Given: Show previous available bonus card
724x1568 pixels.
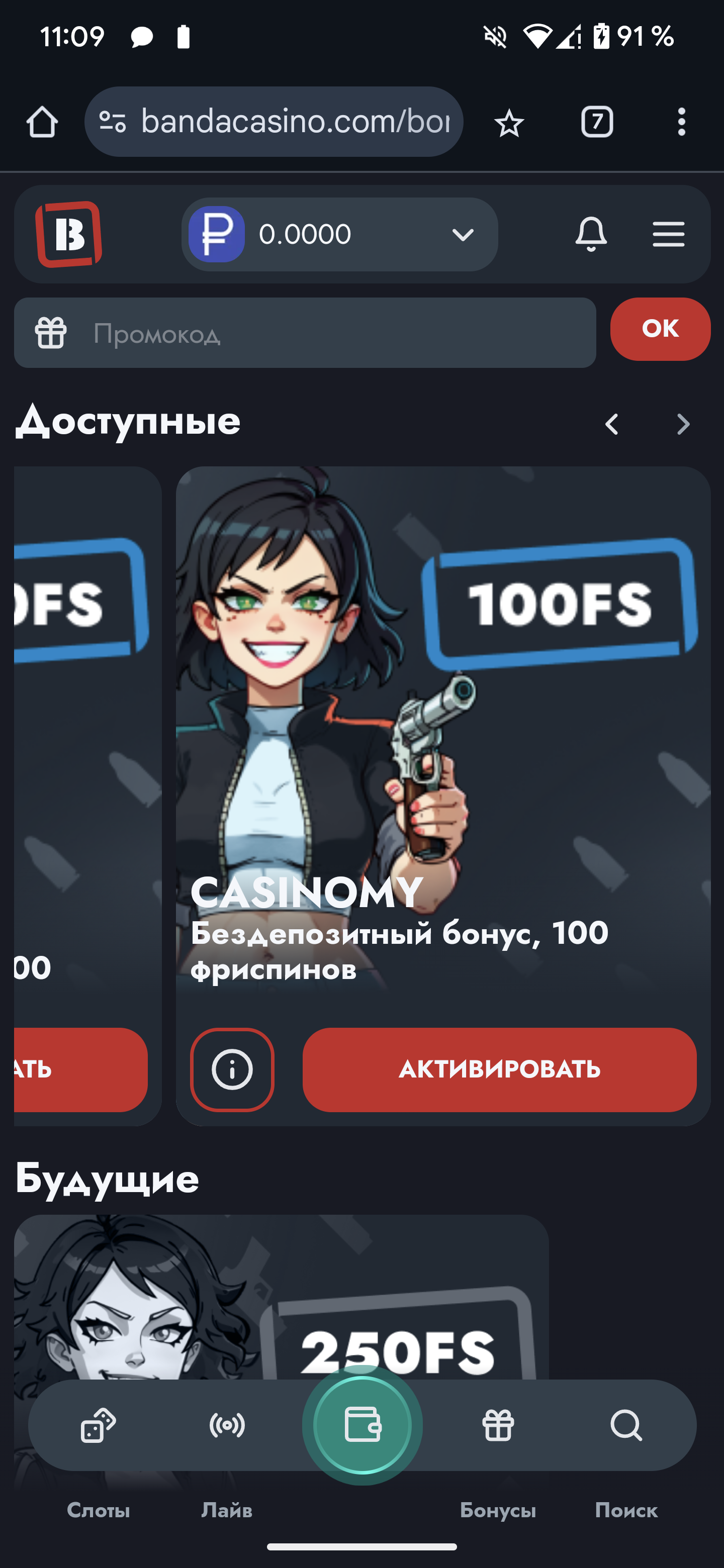Looking at the screenshot, I should pos(612,424).
